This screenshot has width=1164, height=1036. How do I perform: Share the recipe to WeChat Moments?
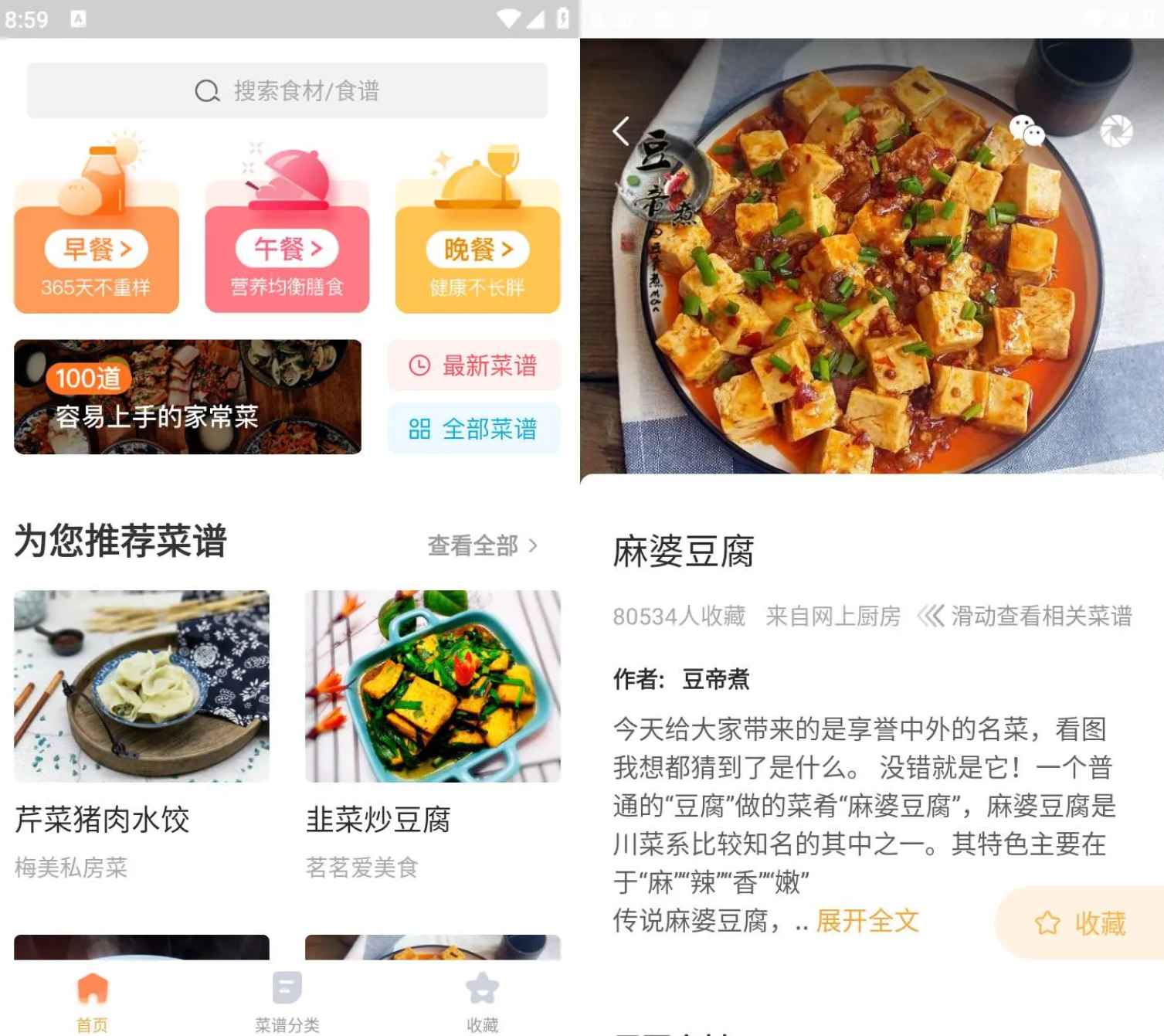pyautogui.click(x=1116, y=131)
